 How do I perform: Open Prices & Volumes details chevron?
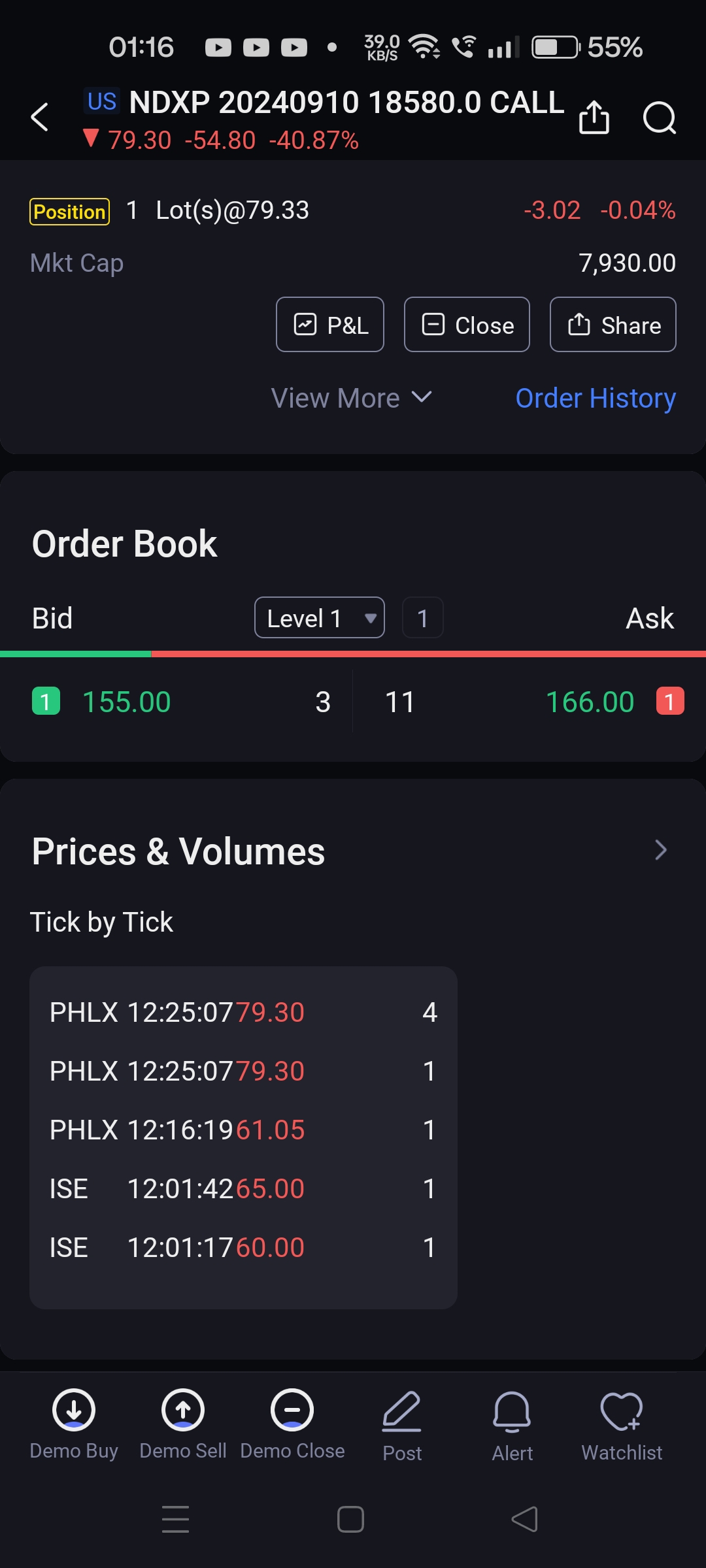click(x=660, y=850)
